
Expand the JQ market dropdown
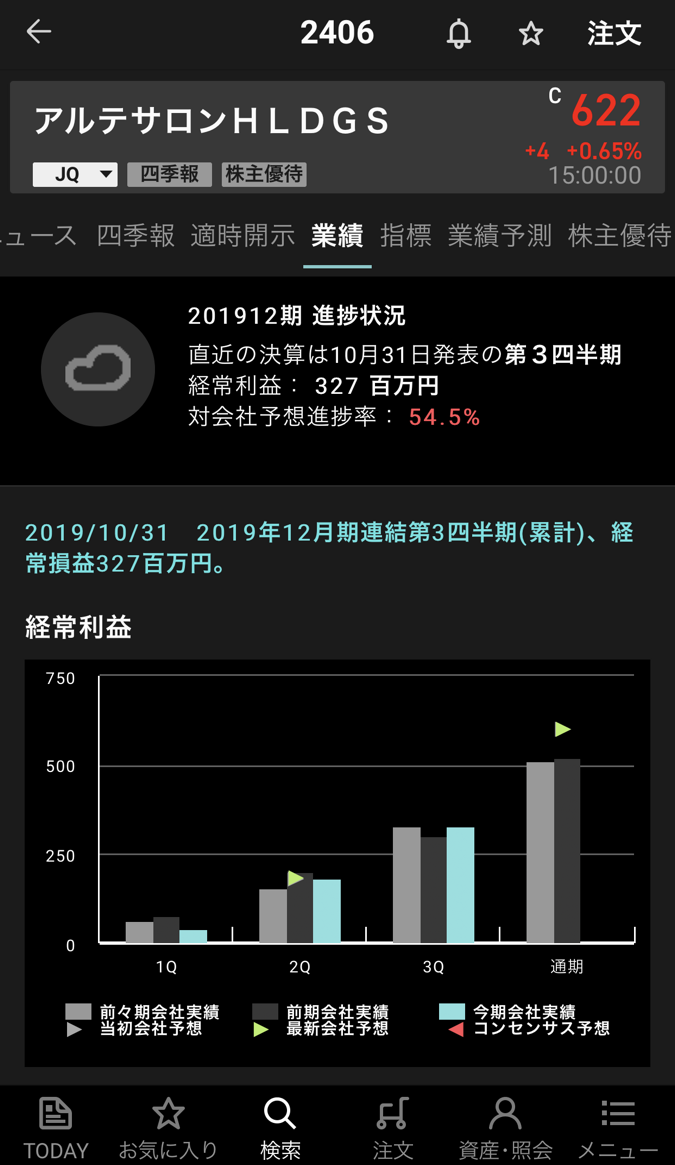pos(75,174)
